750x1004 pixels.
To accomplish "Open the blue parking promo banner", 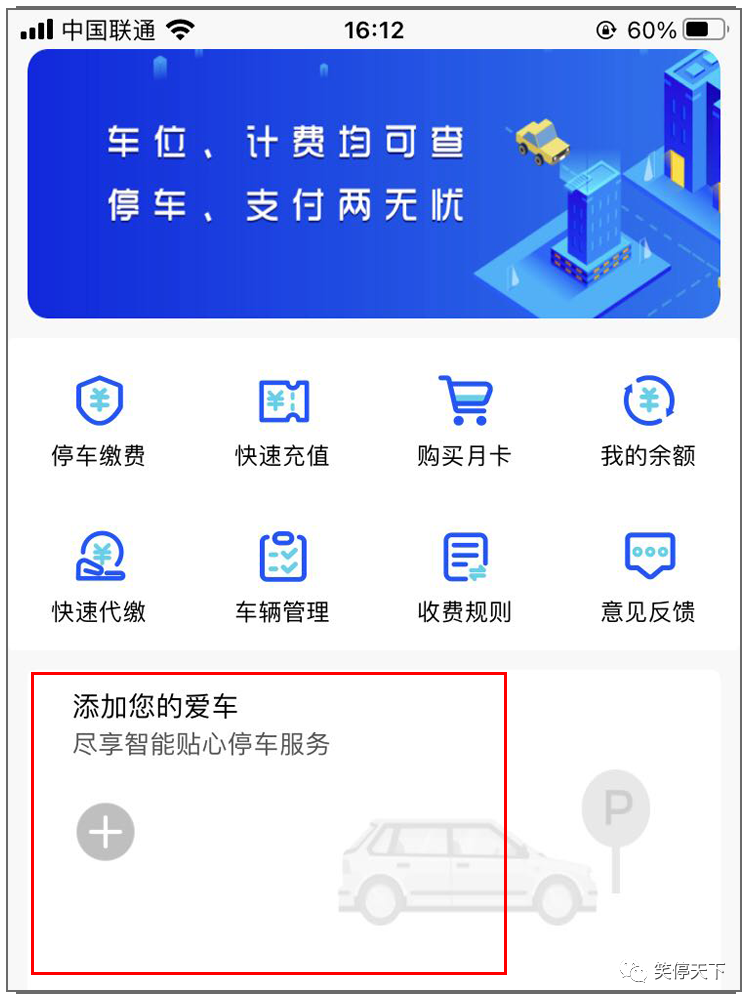I will pos(373,183).
